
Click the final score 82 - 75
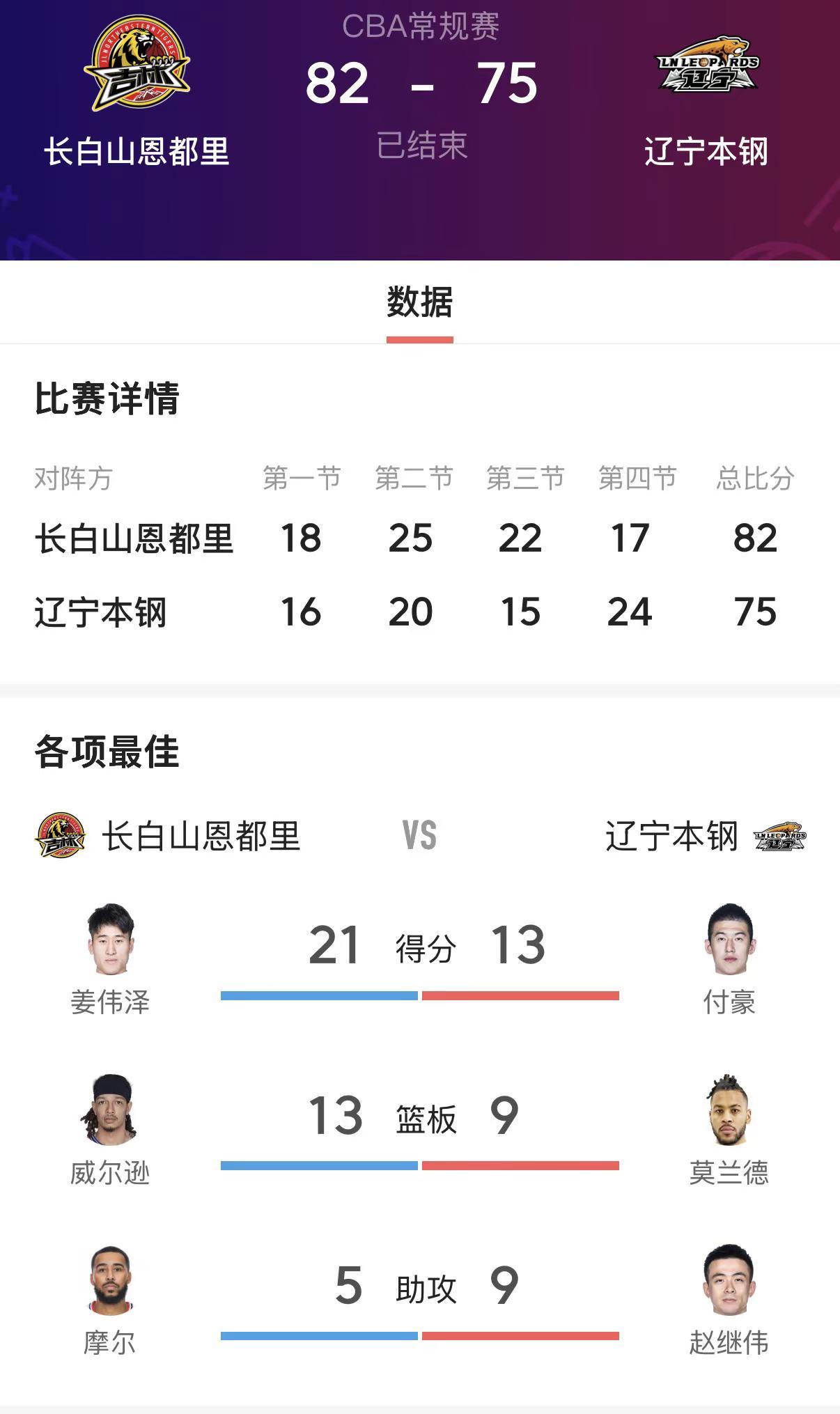pos(420,84)
